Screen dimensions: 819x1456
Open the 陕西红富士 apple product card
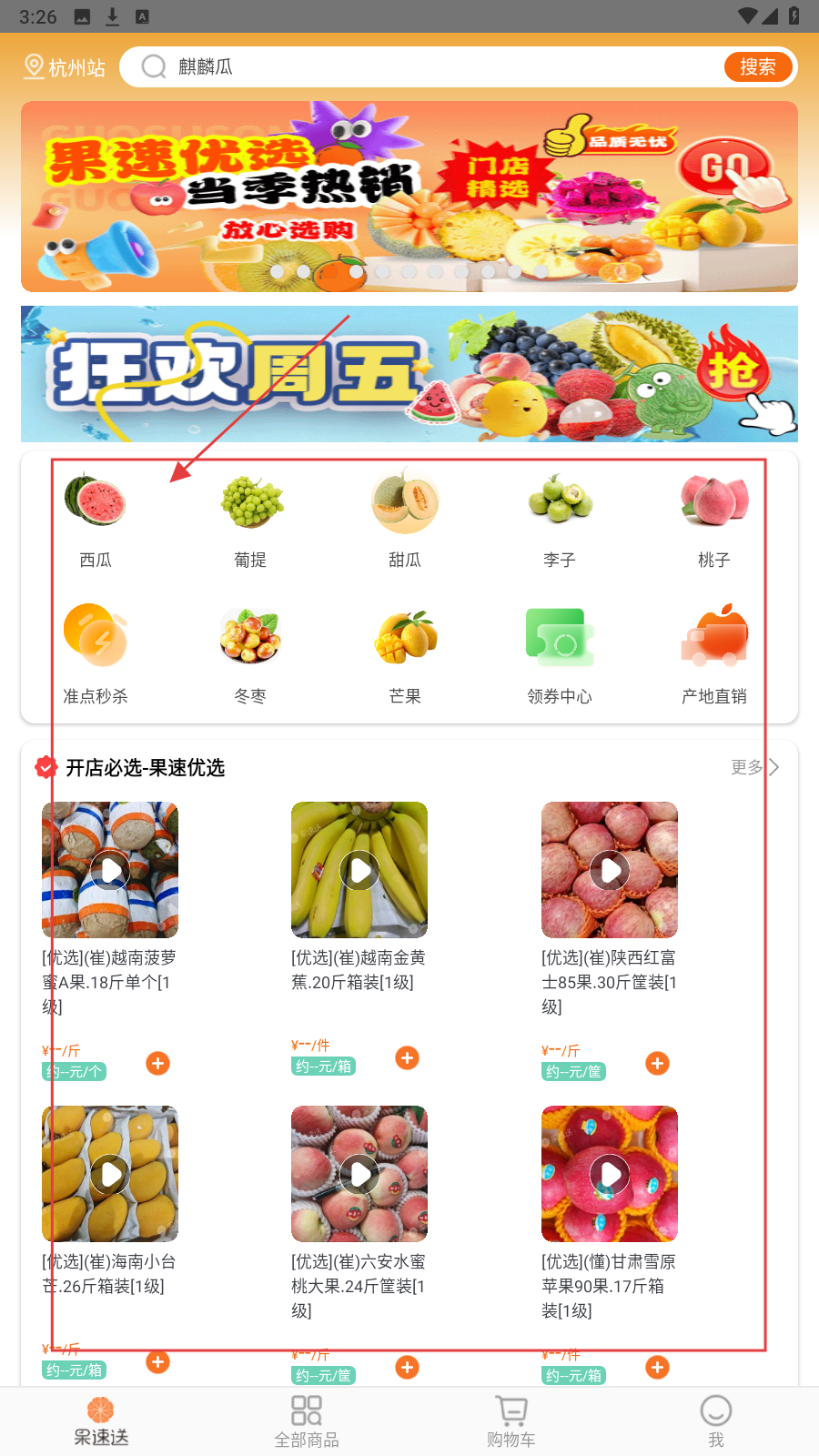609,870
